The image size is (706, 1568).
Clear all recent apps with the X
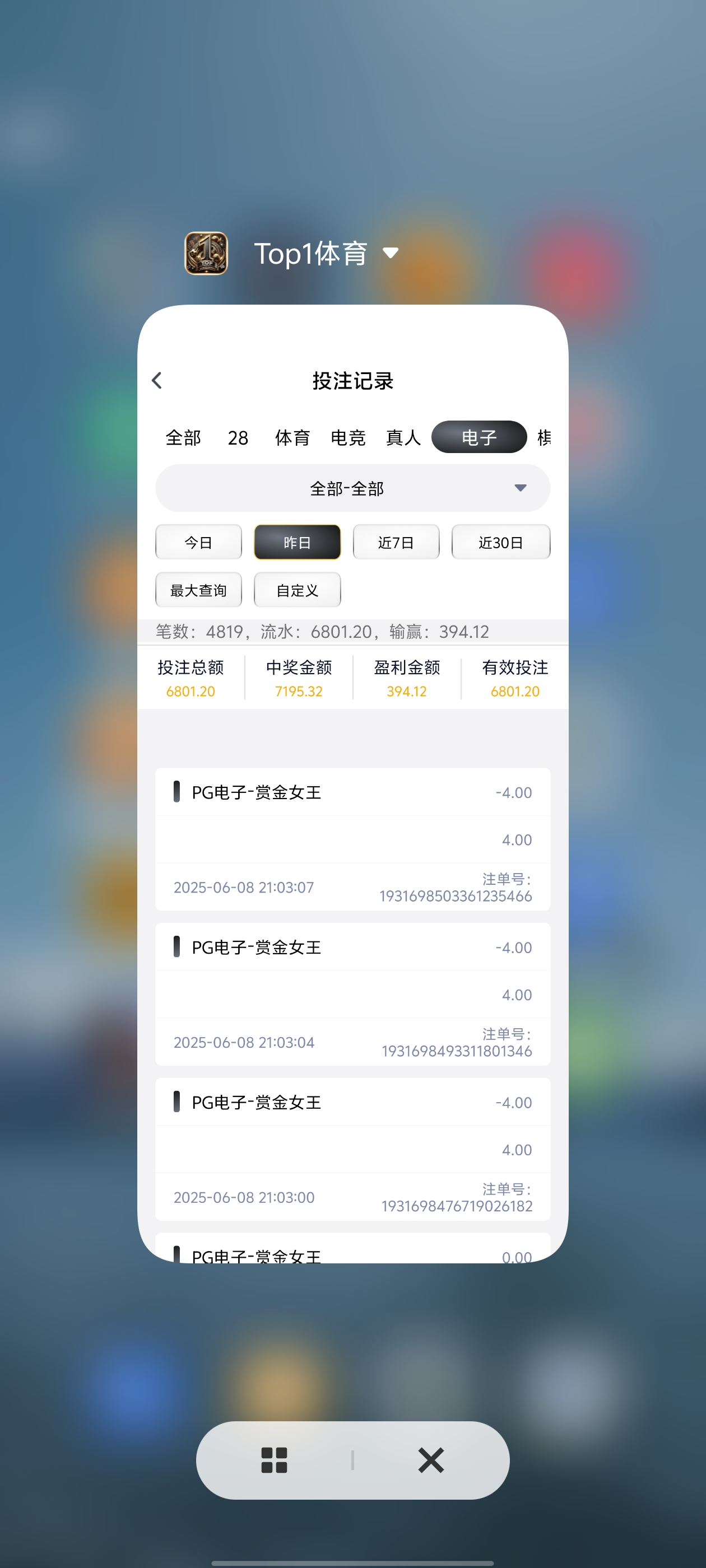[431, 1460]
